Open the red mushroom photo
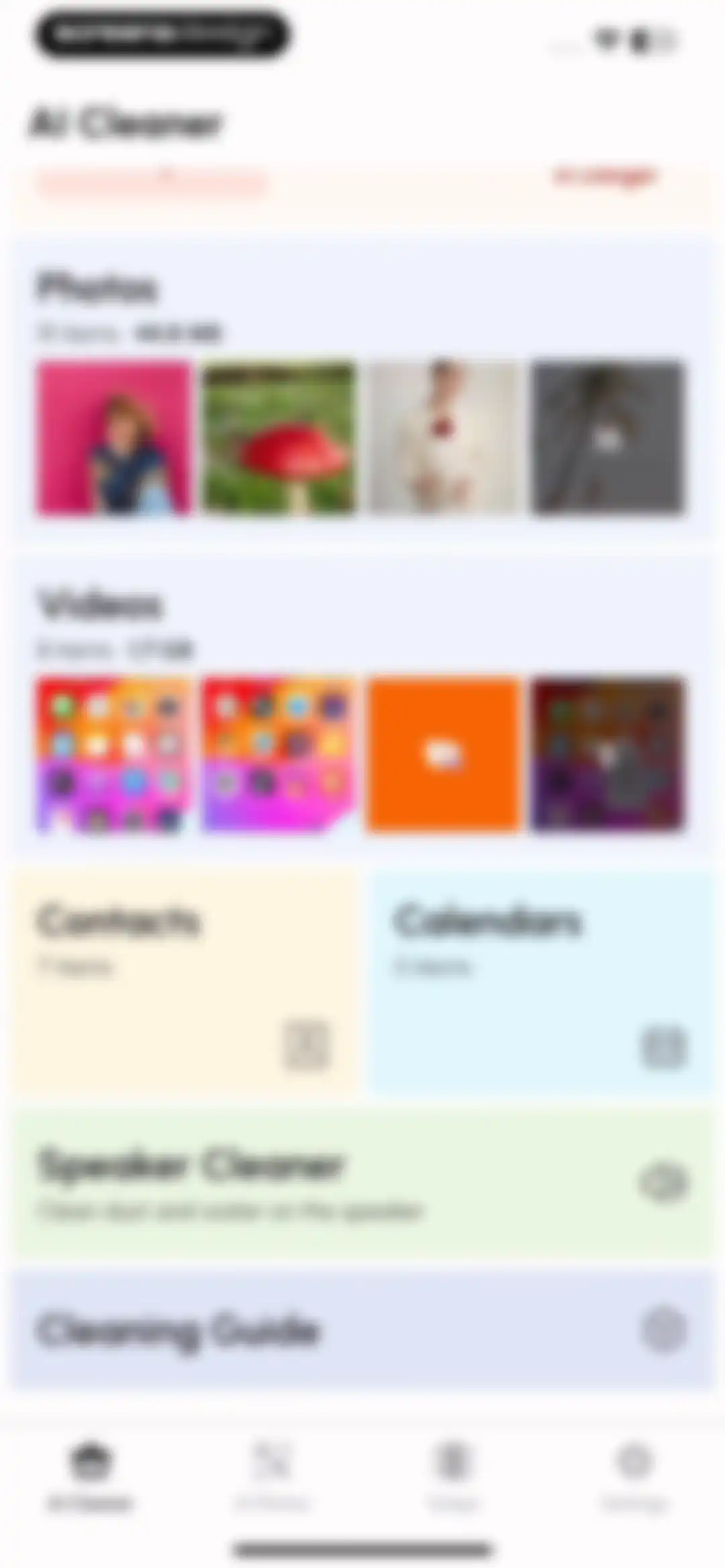Viewport: 725px width, 1568px height. click(x=279, y=438)
